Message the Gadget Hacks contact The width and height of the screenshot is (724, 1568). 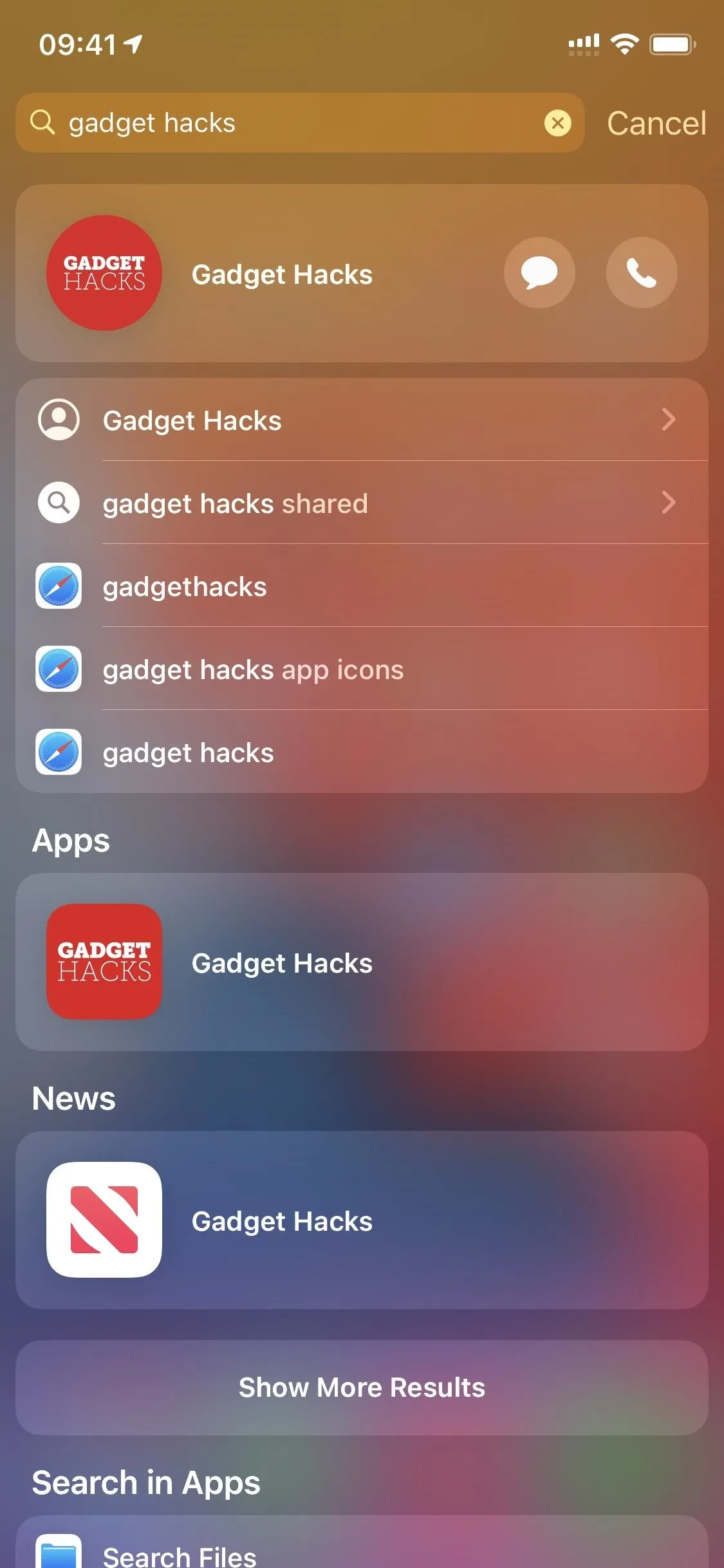(x=539, y=273)
